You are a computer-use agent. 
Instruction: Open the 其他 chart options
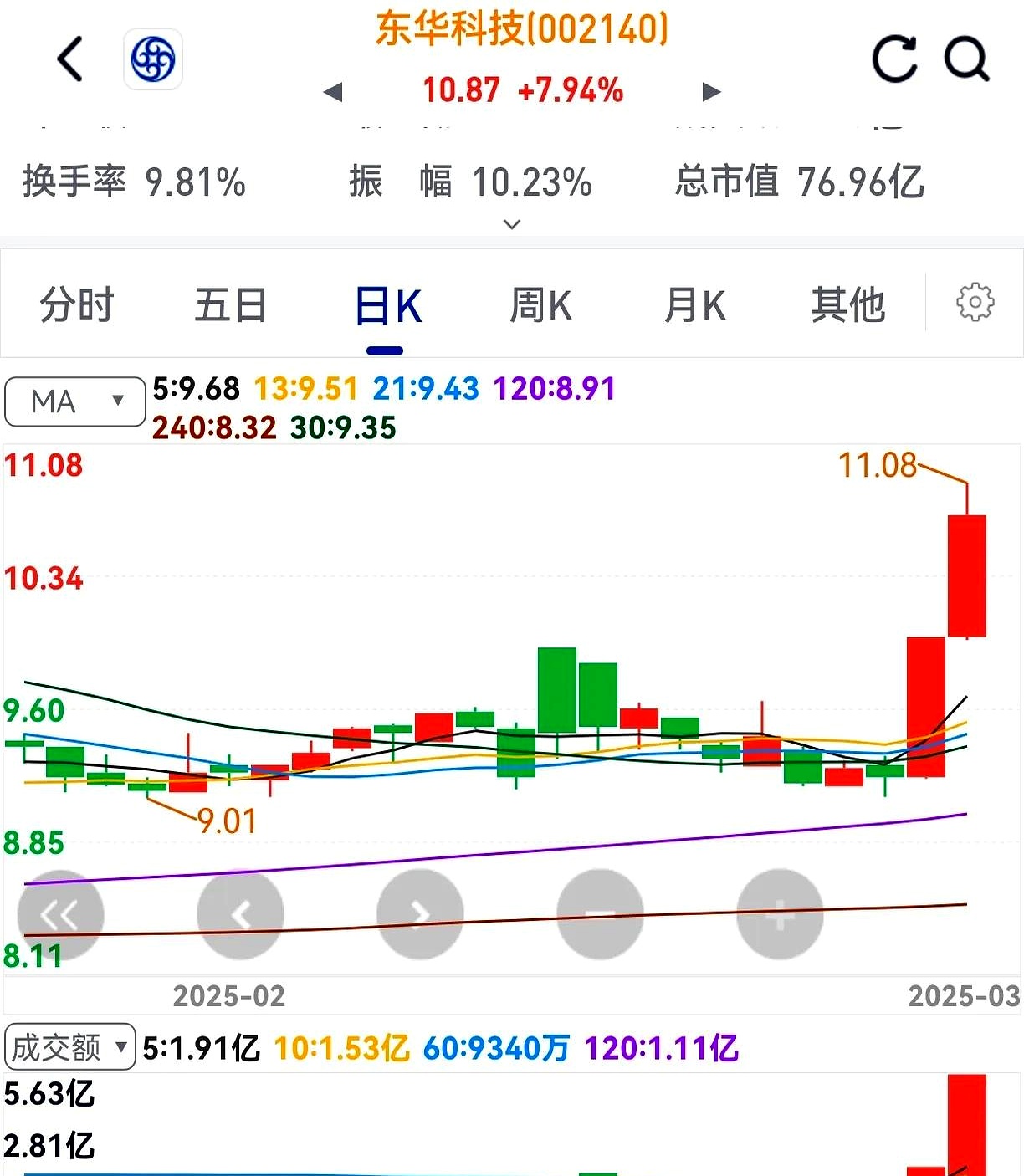847,305
